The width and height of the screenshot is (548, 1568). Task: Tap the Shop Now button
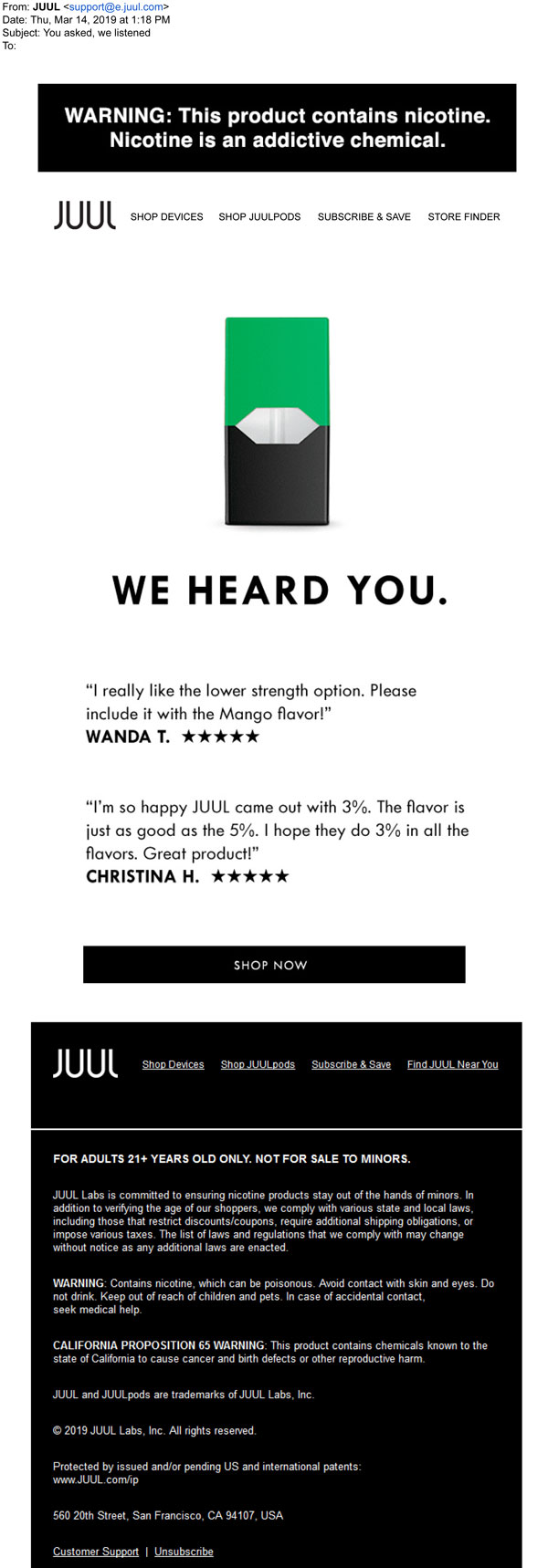point(273,965)
